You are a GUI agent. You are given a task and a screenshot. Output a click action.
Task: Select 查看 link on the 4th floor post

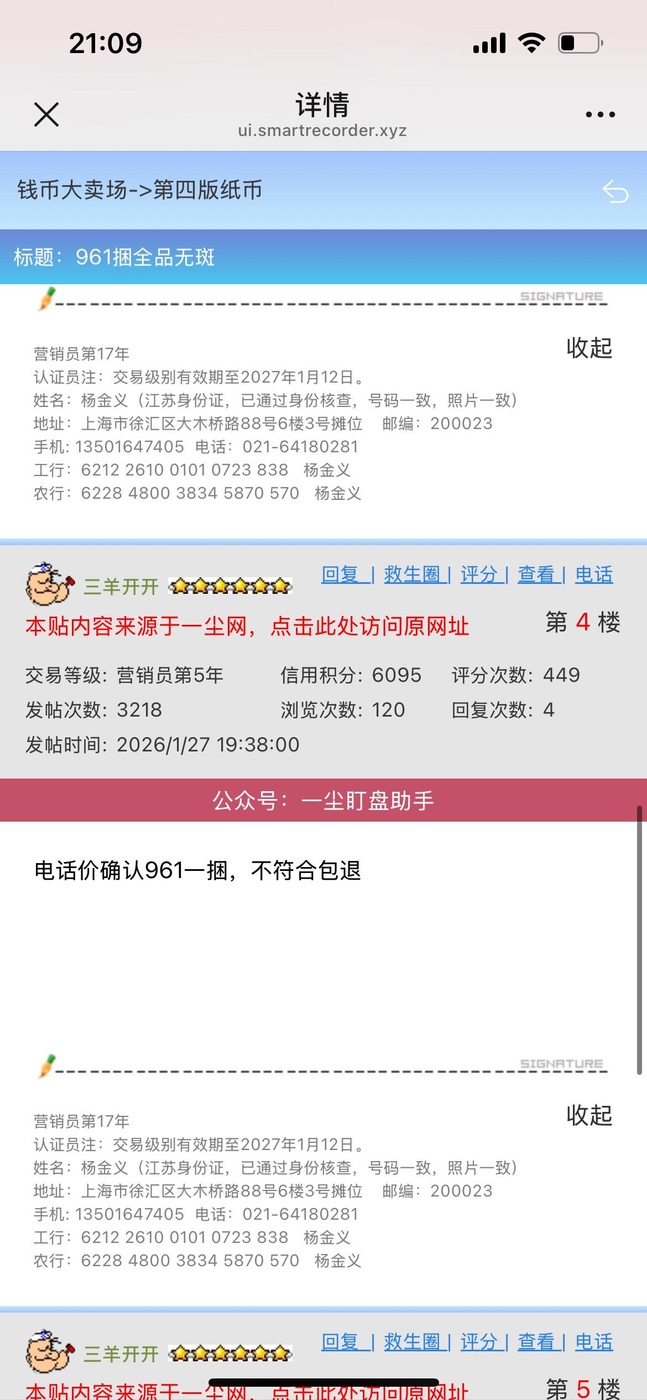pos(537,574)
